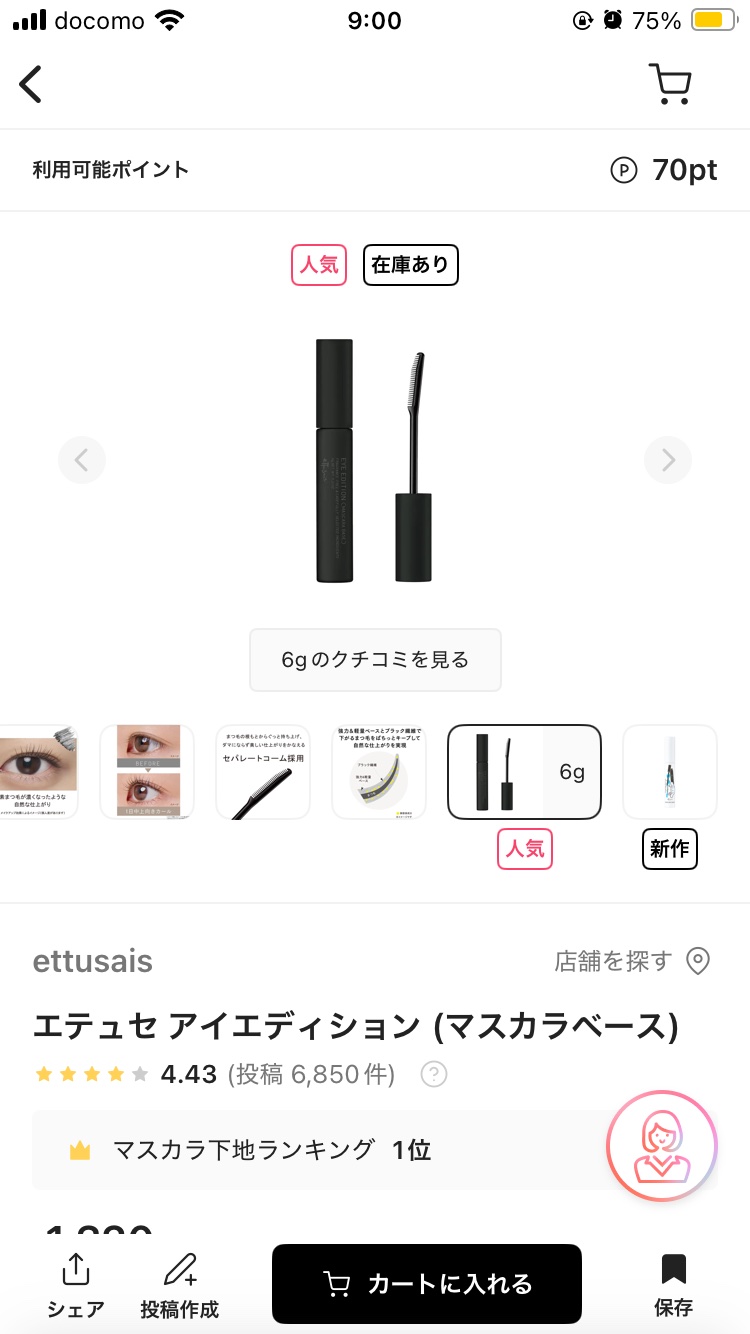Screen dimensions: 750x1334
Task: Tap the back arrow at top left
Action: [30, 84]
